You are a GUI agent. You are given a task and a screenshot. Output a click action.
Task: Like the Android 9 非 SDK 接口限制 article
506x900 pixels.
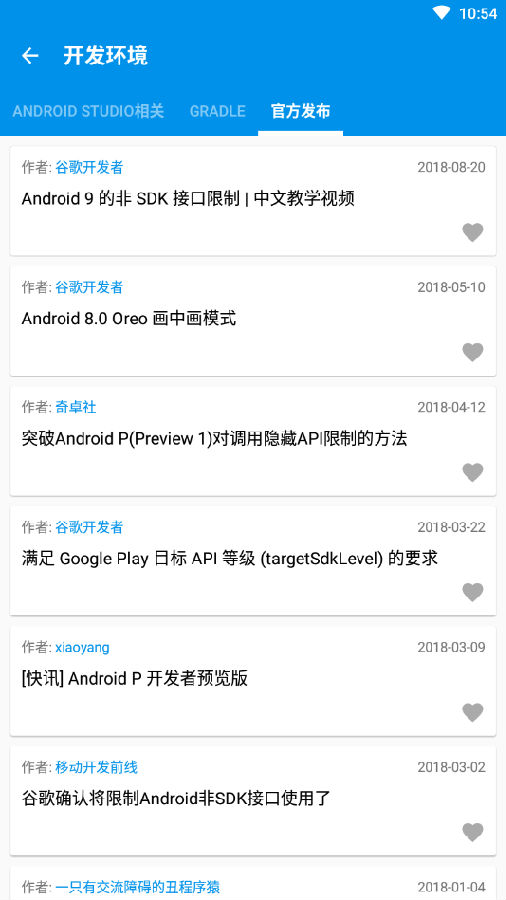(473, 232)
